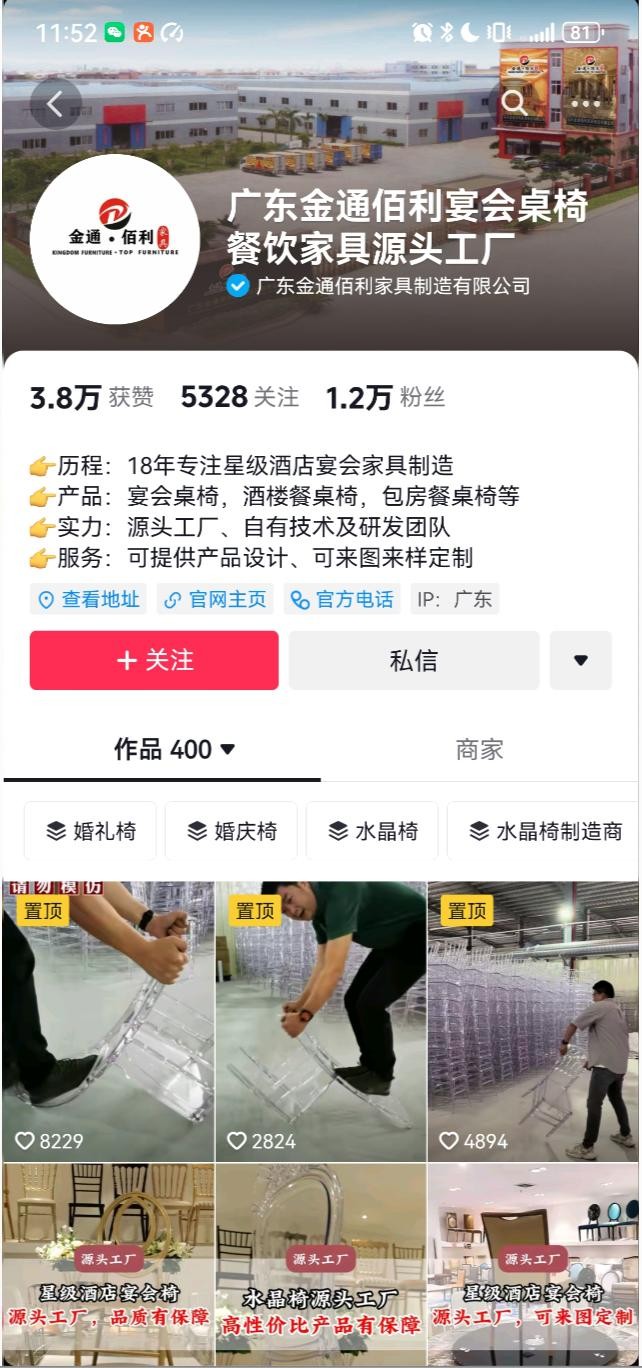The height and width of the screenshot is (1368, 642).
Task: Open the 水晶椅源头工厂 video
Action: click(321, 1265)
